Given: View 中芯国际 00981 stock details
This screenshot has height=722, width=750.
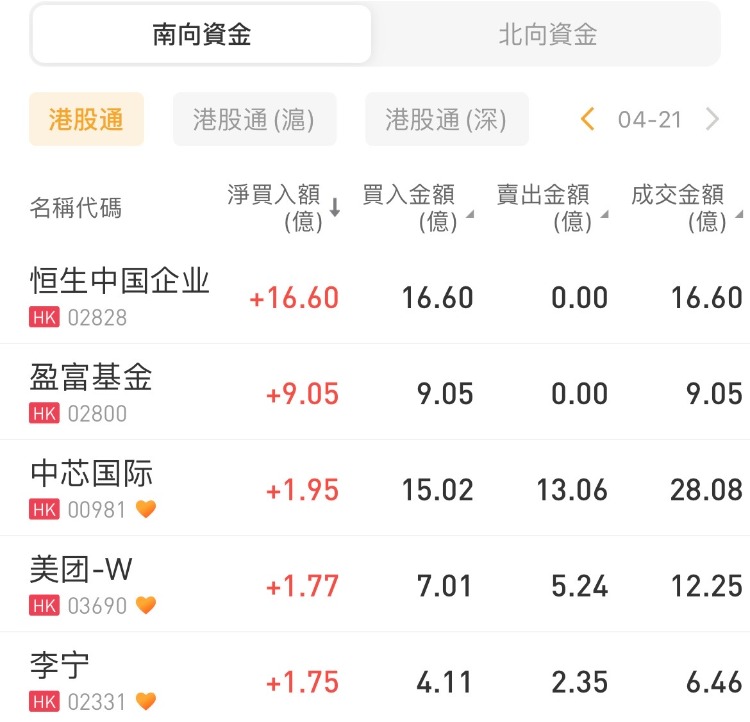Looking at the screenshot, I should (x=92, y=488).
